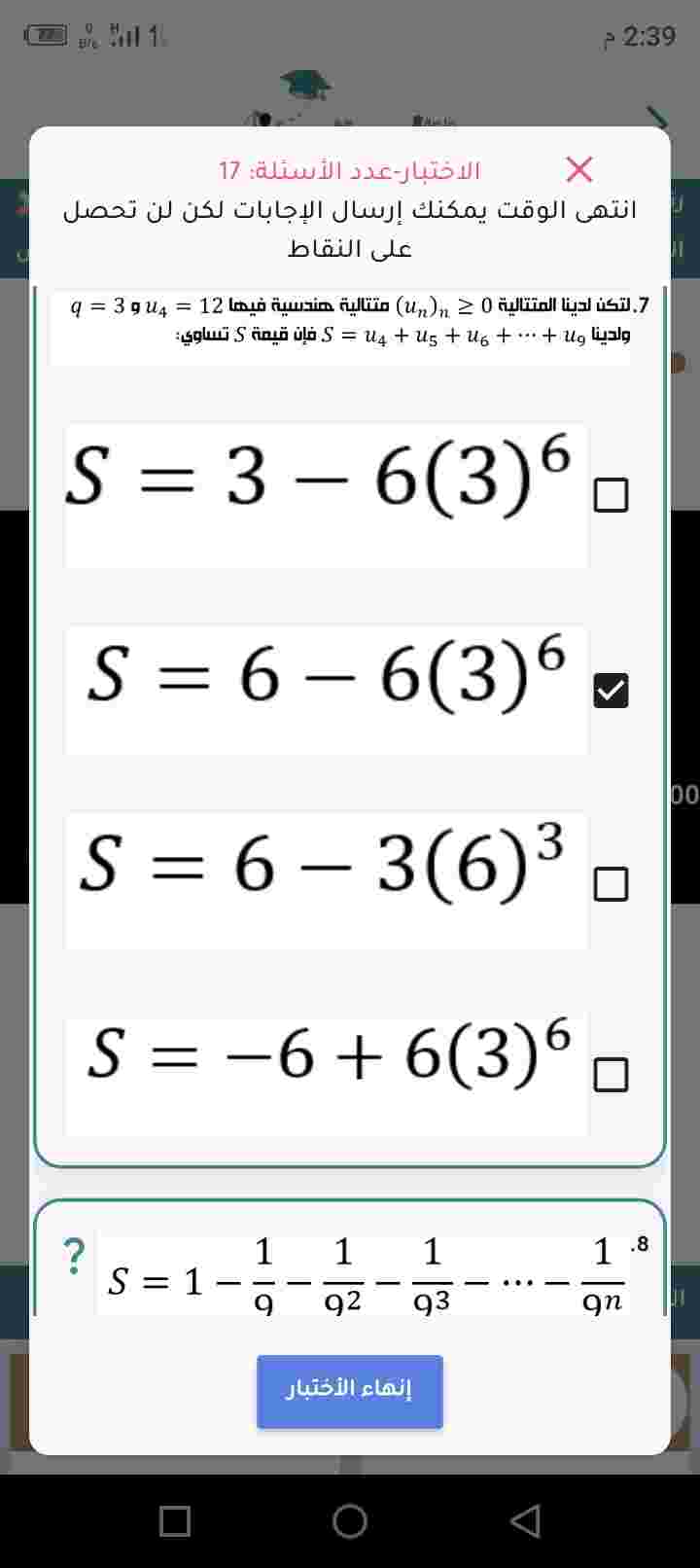700x1568 pixels.
Task: Uncheck the answer S = 6 − 6(3)^6
Action: tap(611, 691)
